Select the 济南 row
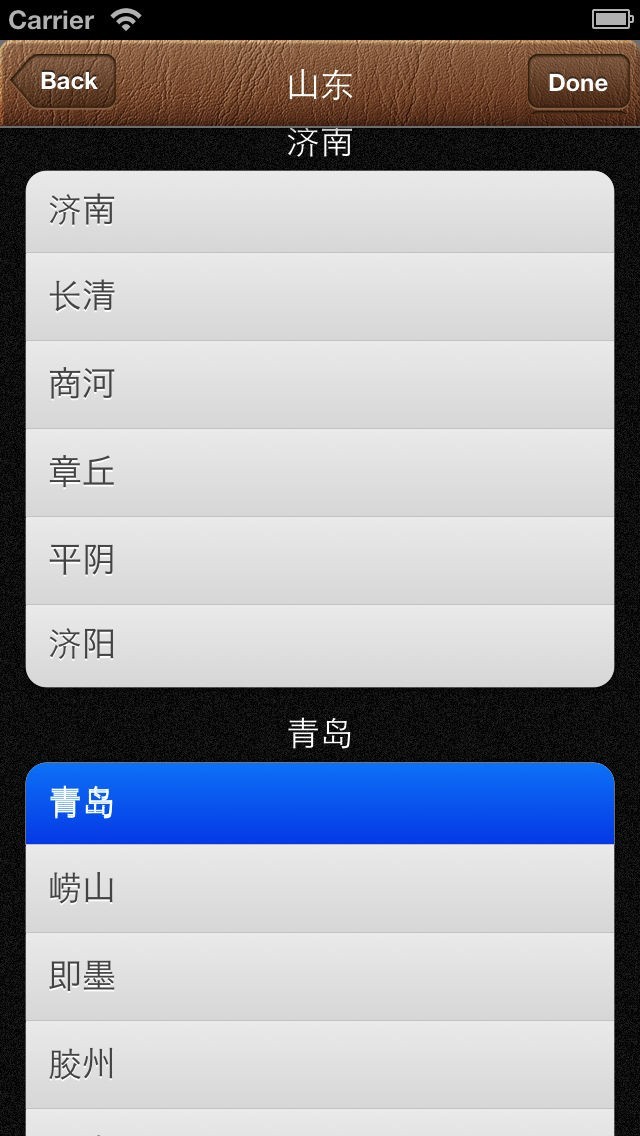The height and width of the screenshot is (1136, 640). coord(320,211)
